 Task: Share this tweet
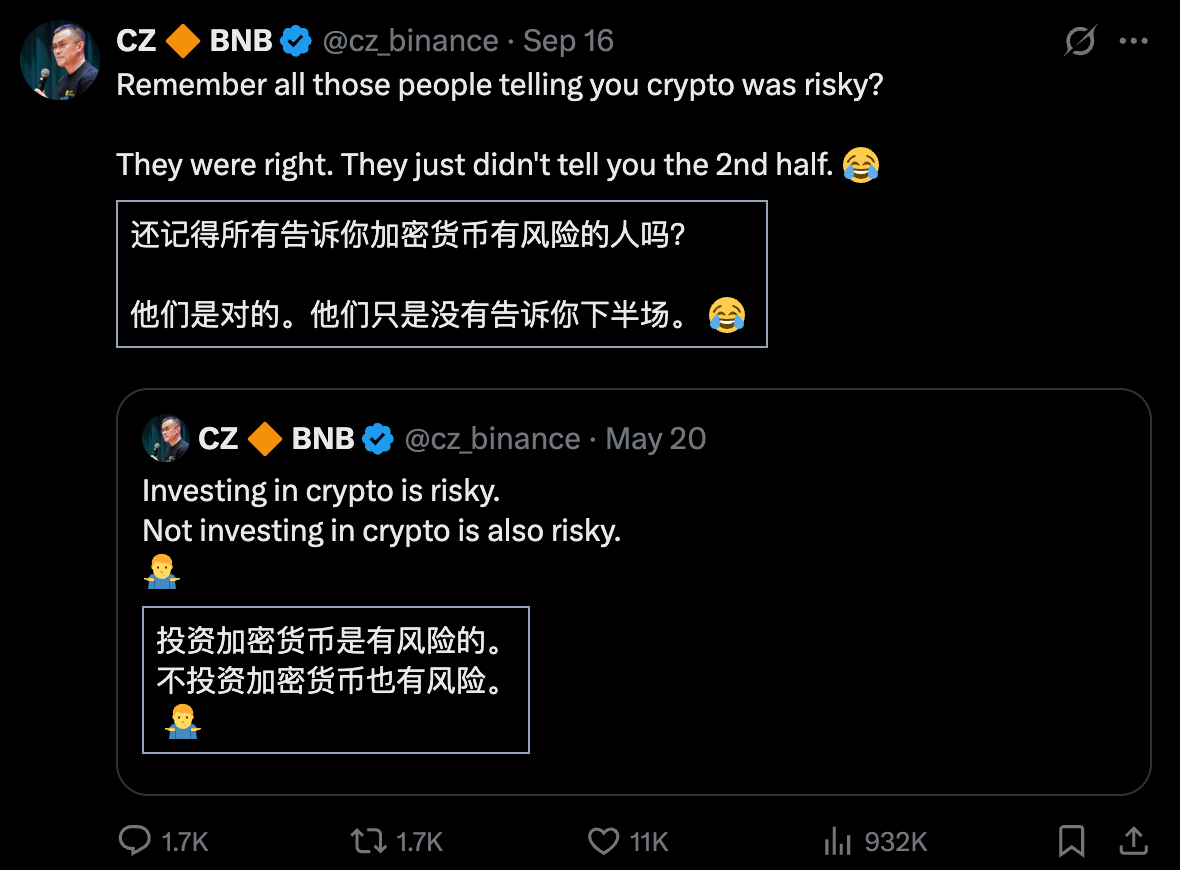click(x=1133, y=841)
